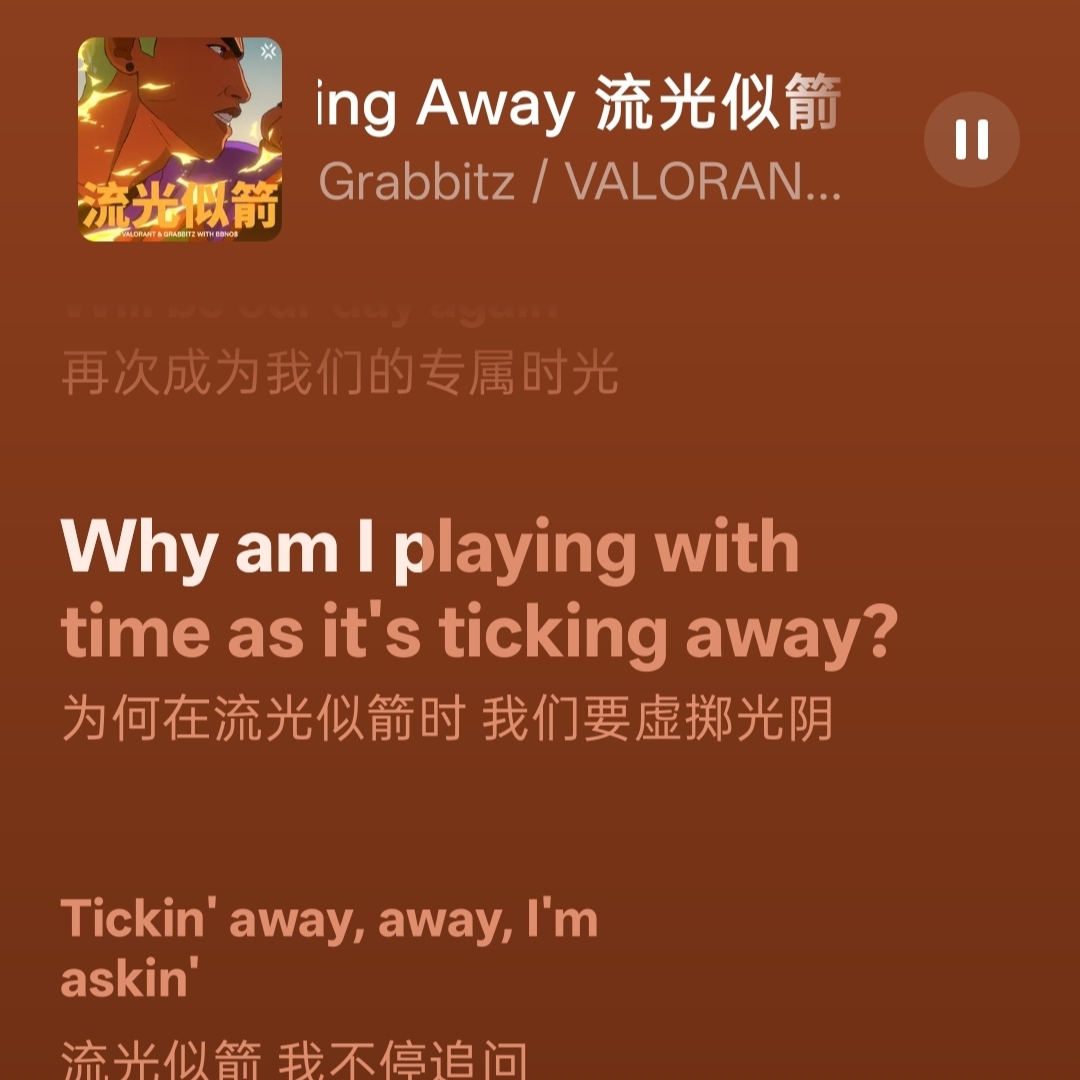
Task: Pause the playing song
Action: (971, 140)
